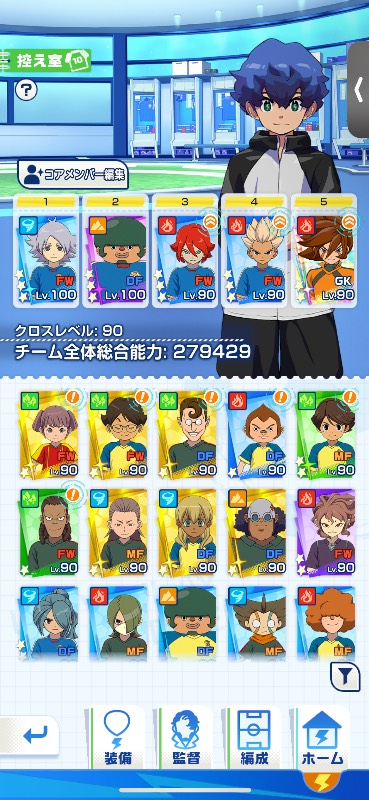Screen dimensions: 369x800
Task: Open the purple-background FW player card
Action: 326,533
